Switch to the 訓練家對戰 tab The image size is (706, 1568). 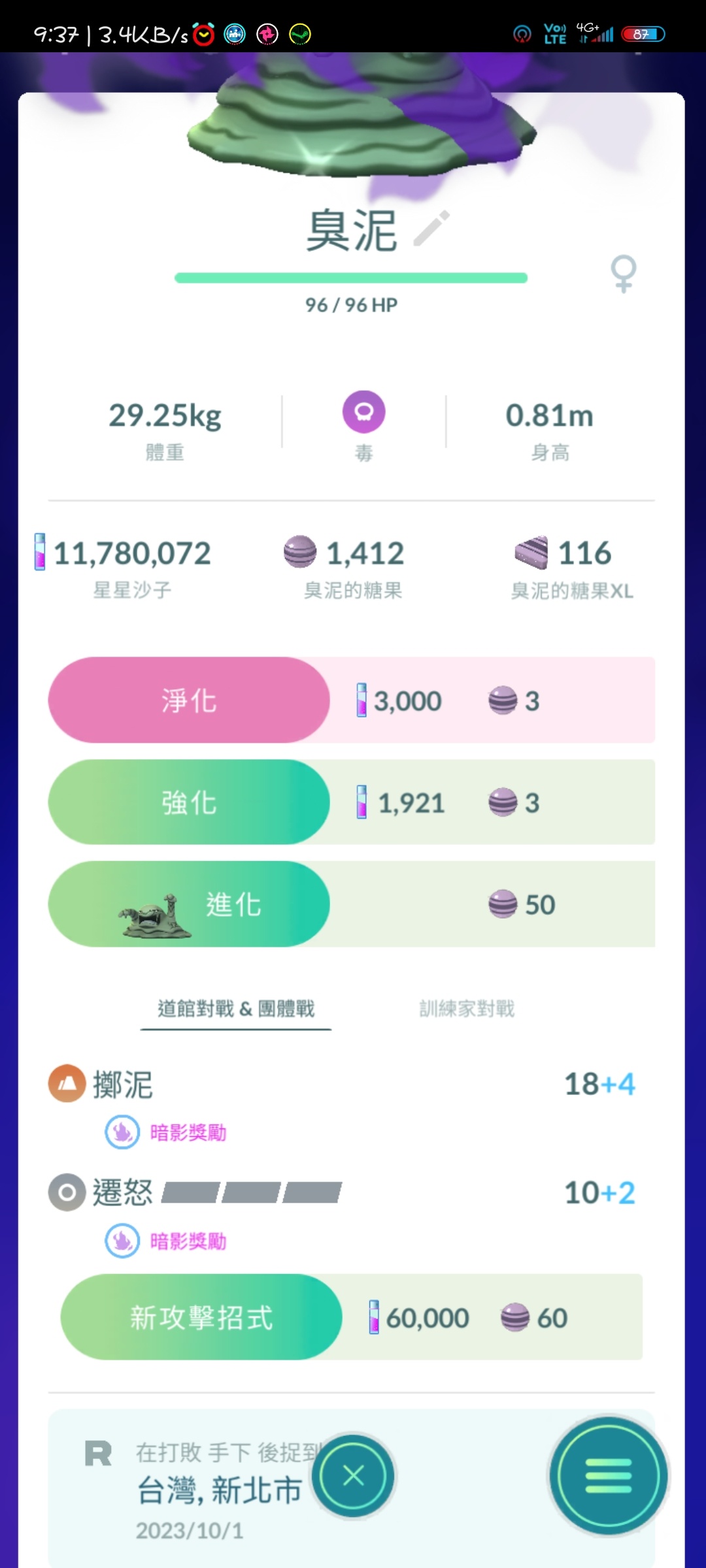(x=467, y=1009)
